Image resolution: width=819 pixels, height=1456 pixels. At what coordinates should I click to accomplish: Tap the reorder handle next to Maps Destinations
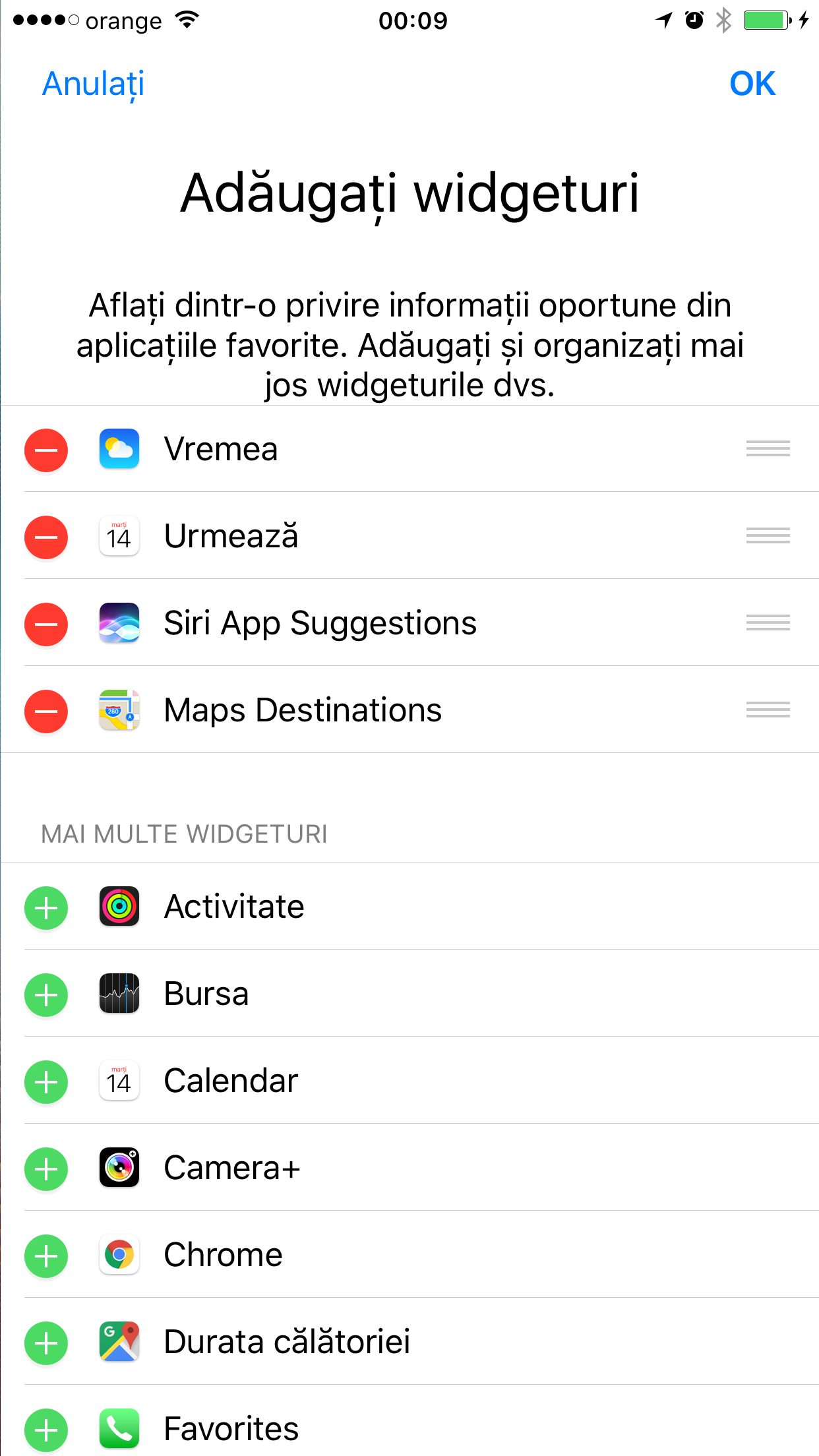click(768, 710)
